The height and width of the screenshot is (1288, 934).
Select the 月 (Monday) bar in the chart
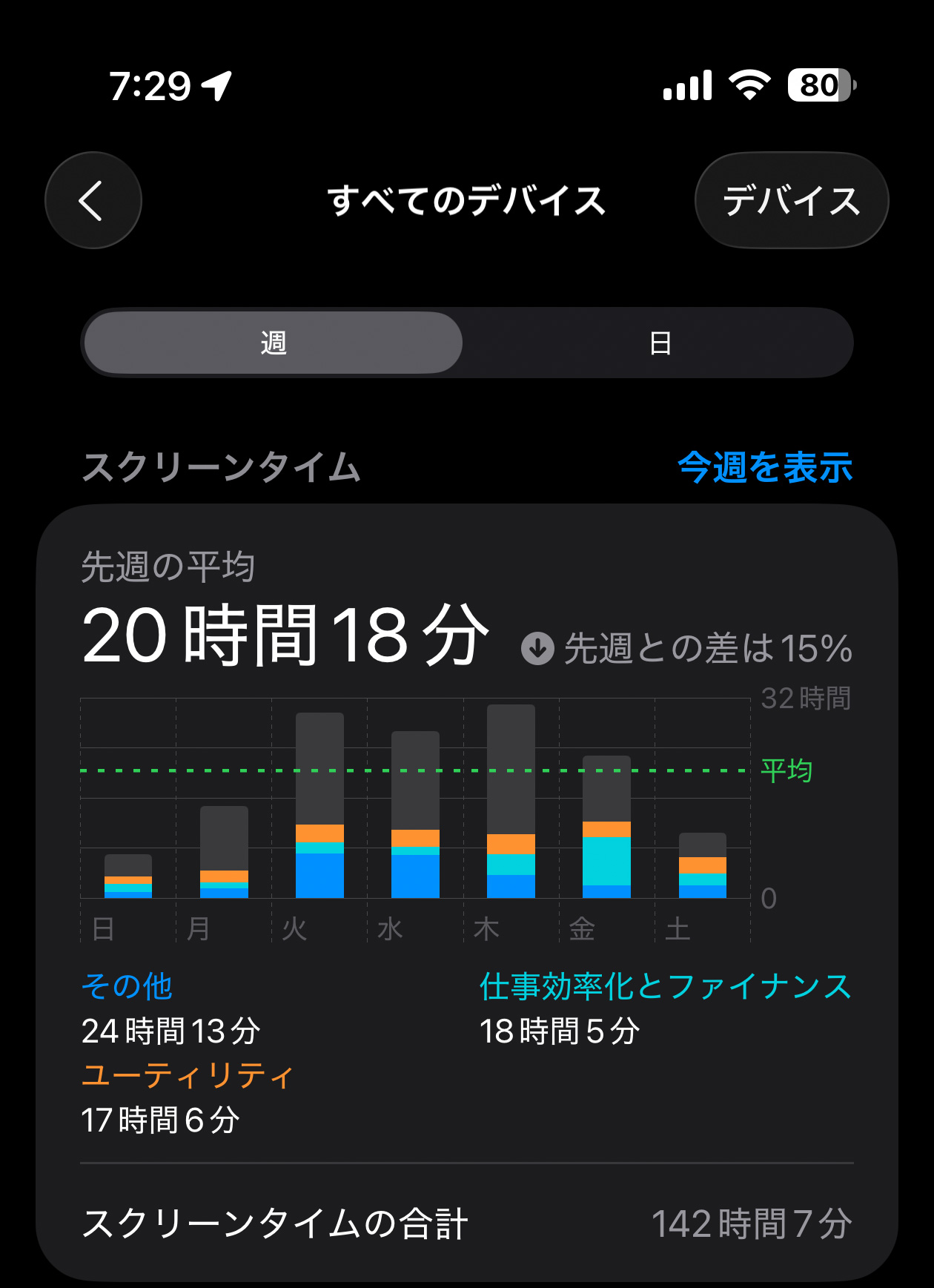point(224,853)
